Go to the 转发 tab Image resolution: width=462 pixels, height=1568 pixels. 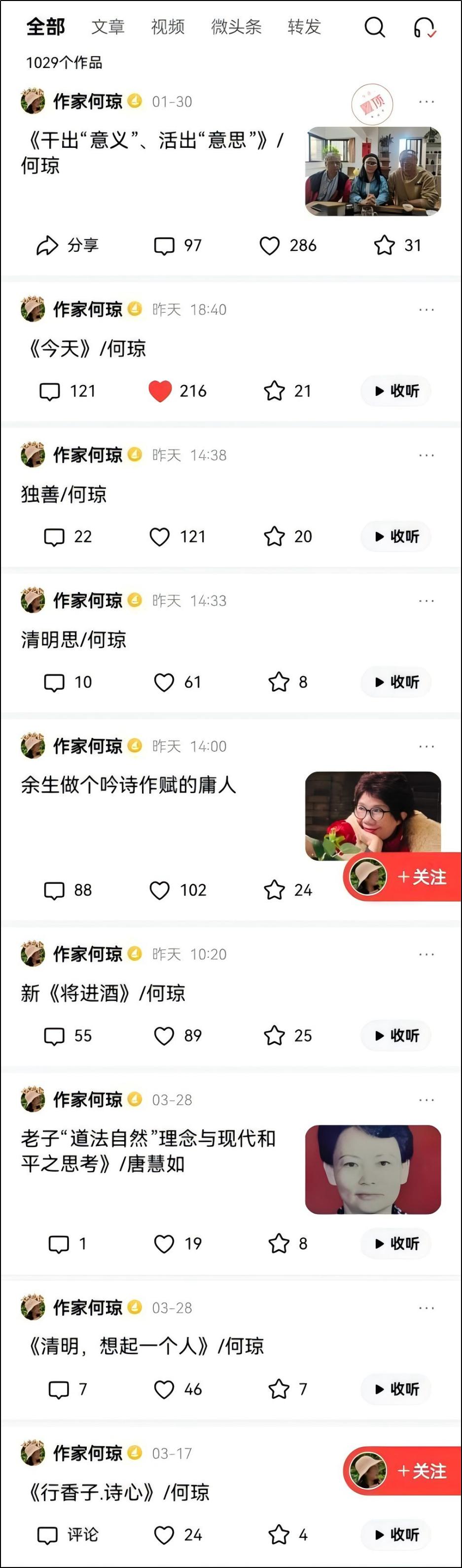click(x=304, y=27)
